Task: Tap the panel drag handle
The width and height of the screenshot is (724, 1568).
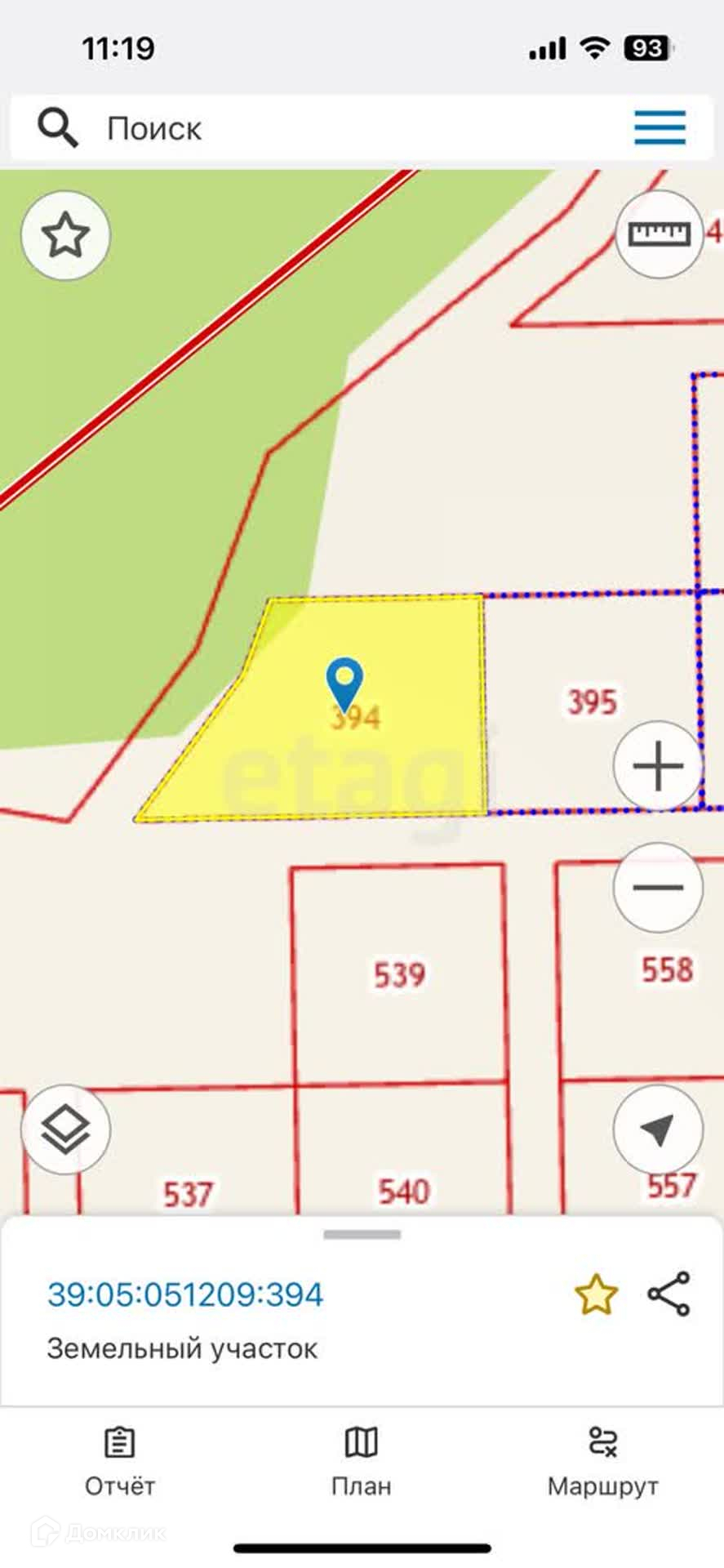Action: (362, 1235)
